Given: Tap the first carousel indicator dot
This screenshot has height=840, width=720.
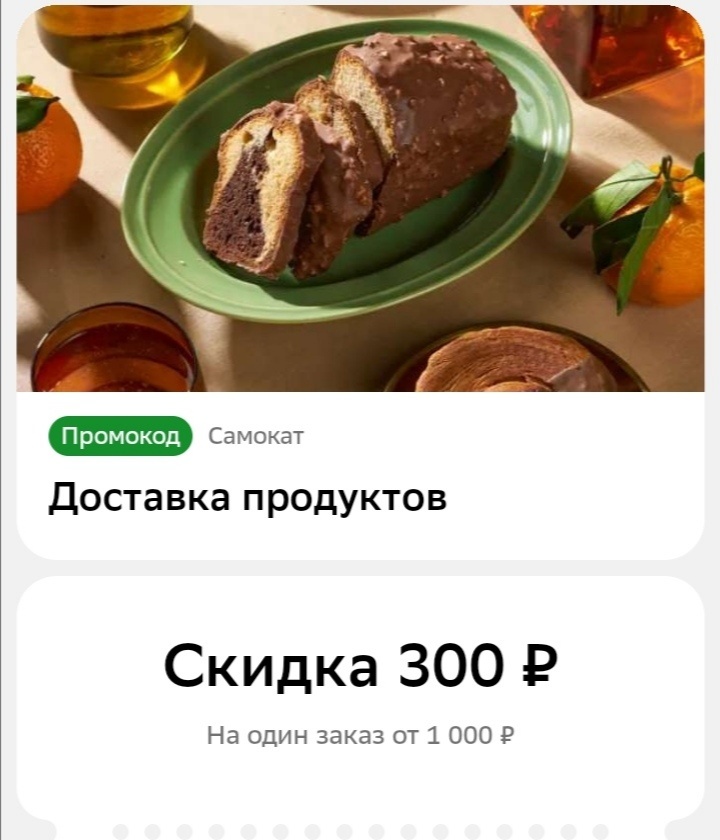Looking at the screenshot, I should click(122, 830).
